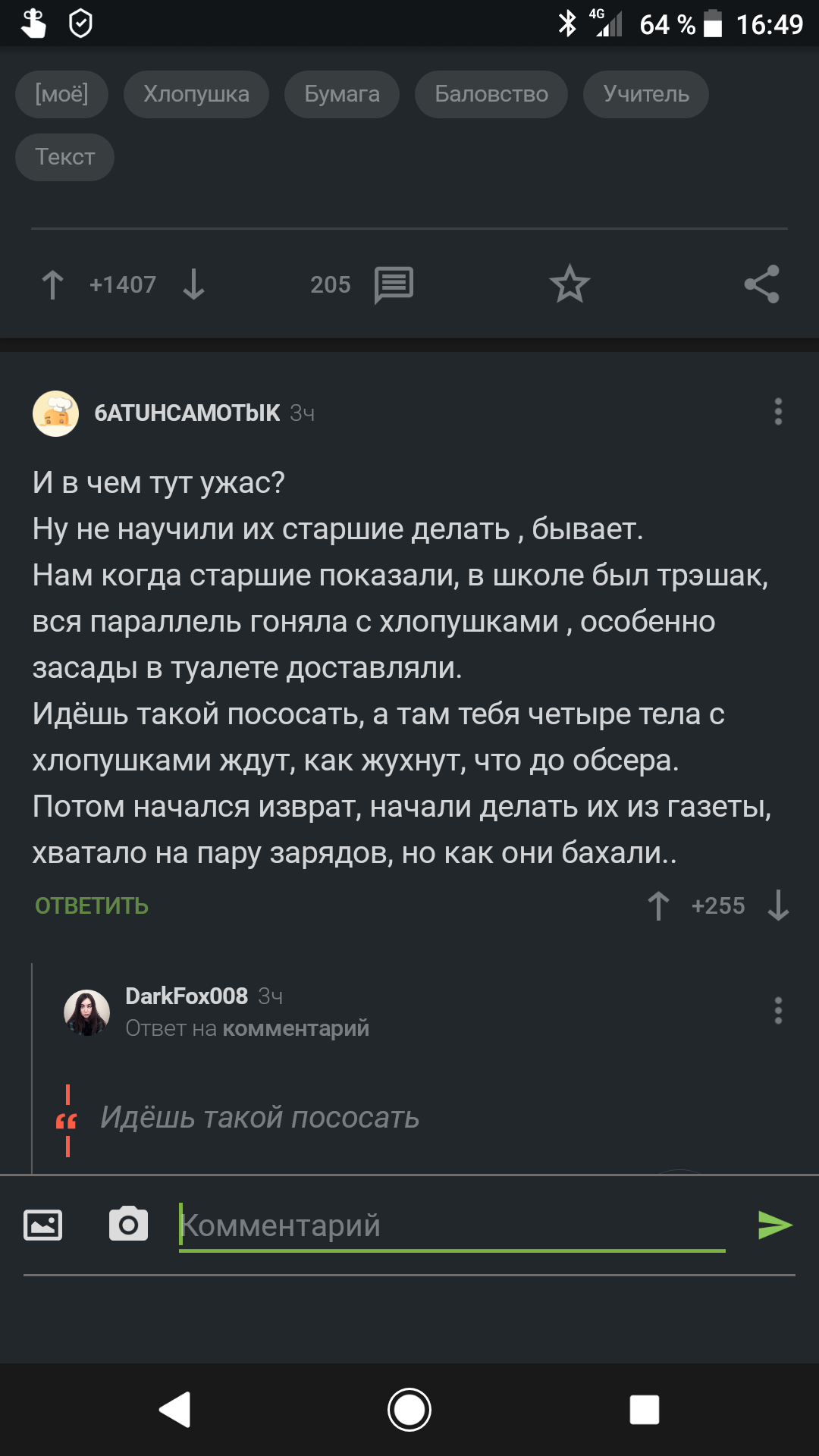
Task: Open the Учитель tag
Action: tap(645, 94)
